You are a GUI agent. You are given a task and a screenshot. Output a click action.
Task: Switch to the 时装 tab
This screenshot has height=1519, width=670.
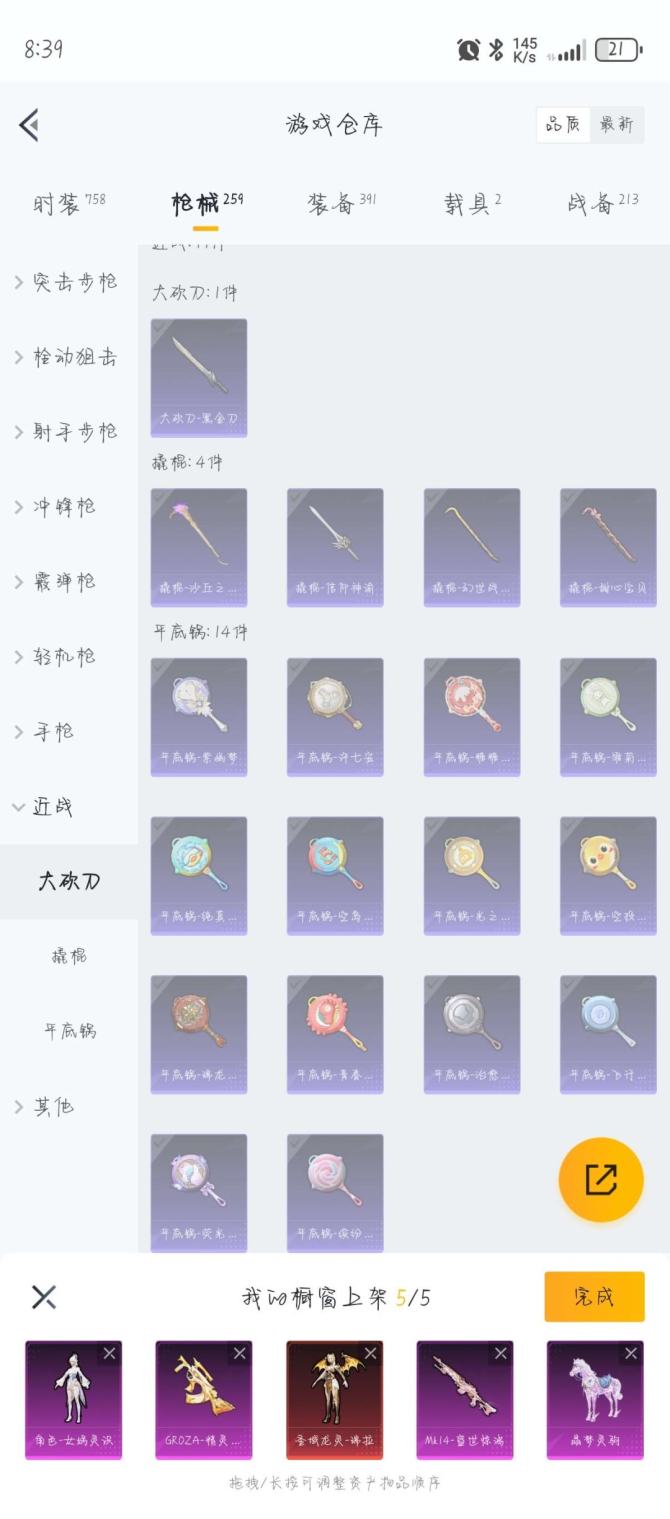[x=69, y=204]
